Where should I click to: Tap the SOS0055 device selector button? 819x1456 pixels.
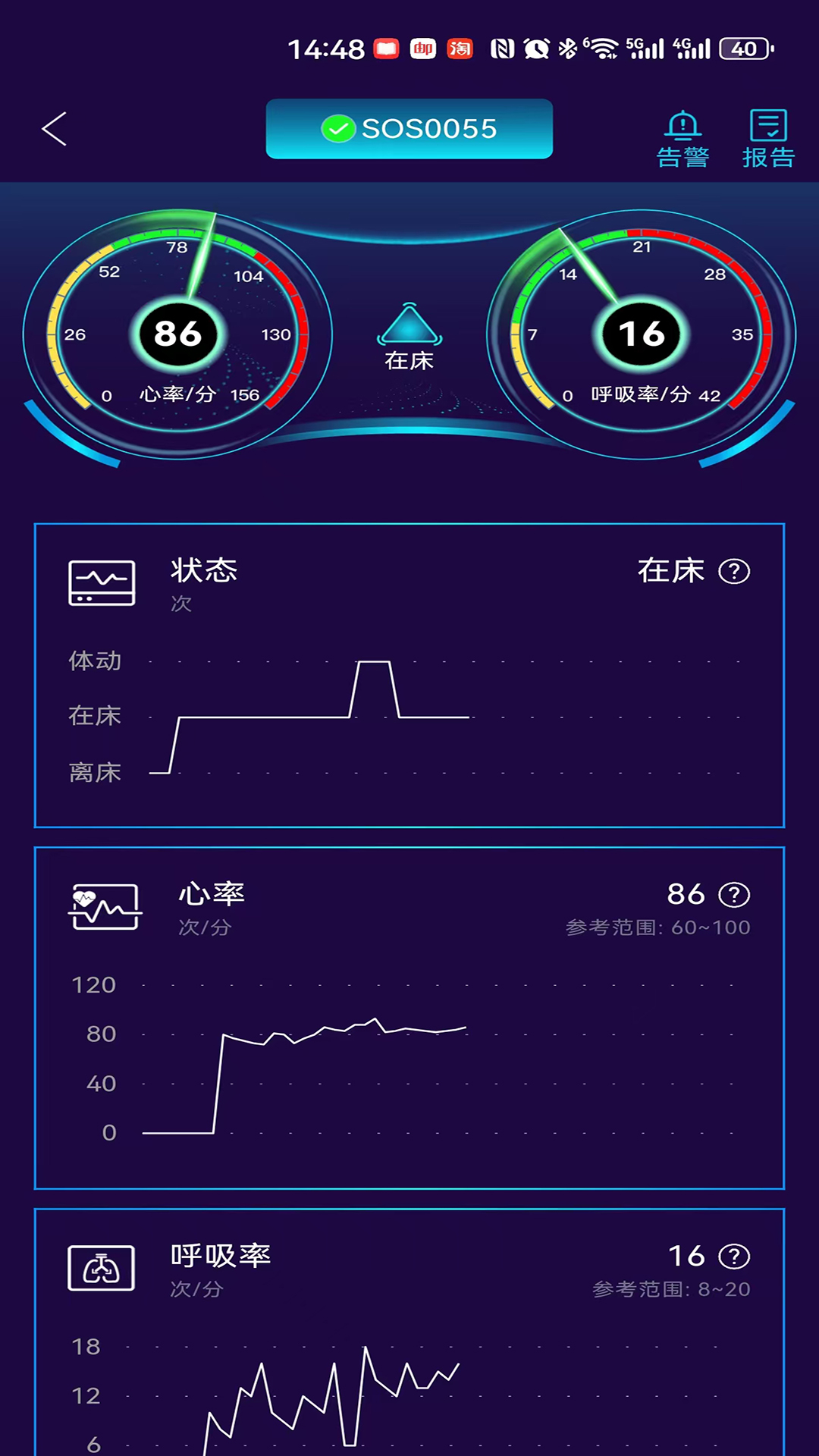pos(409,129)
